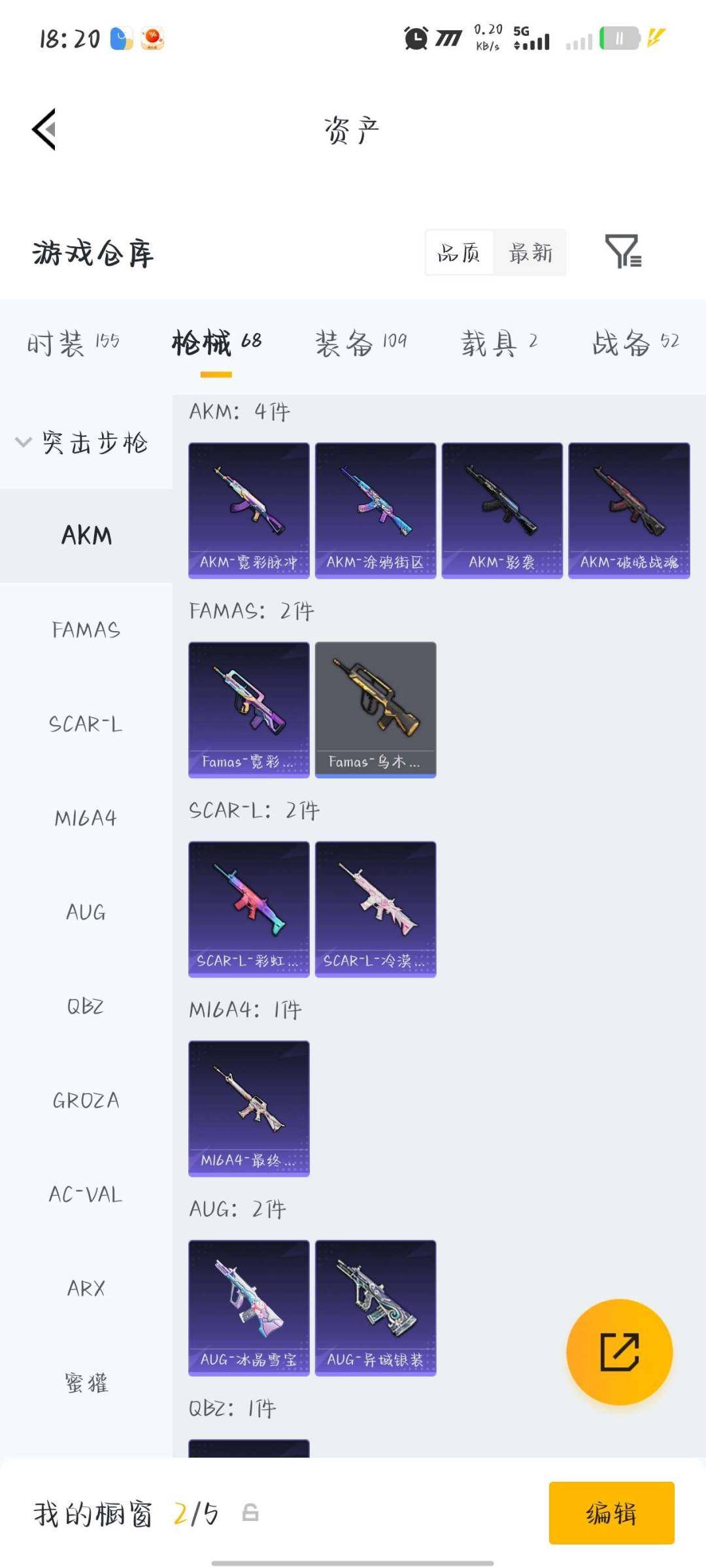The image size is (706, 1568).
Task: Open the SCAR-L-彩虹 skin
Action: click(x=248, y=908)
